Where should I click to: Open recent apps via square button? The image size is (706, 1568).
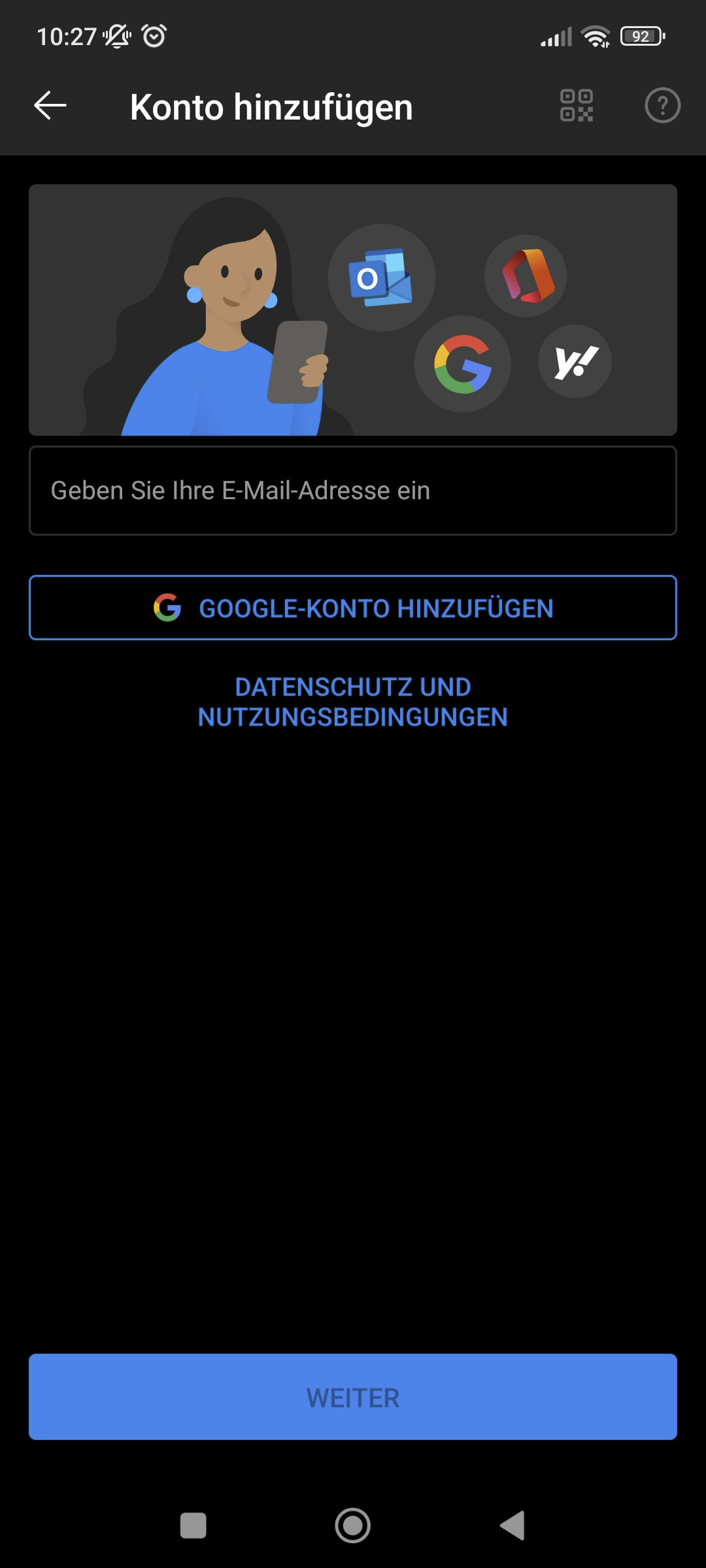(193, 1526)
